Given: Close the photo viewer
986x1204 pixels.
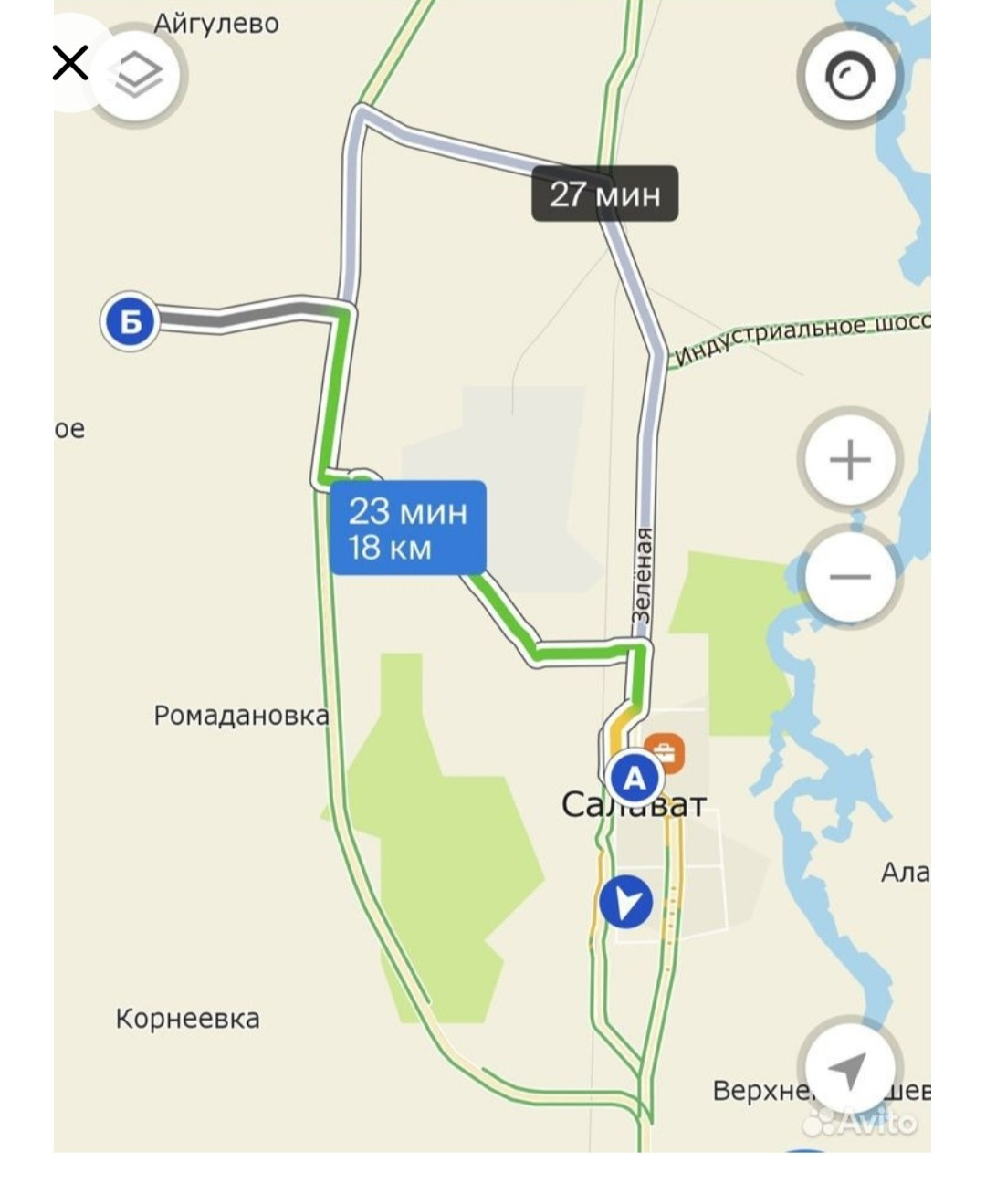Looking at the screenshot, I should pos(70,63).
